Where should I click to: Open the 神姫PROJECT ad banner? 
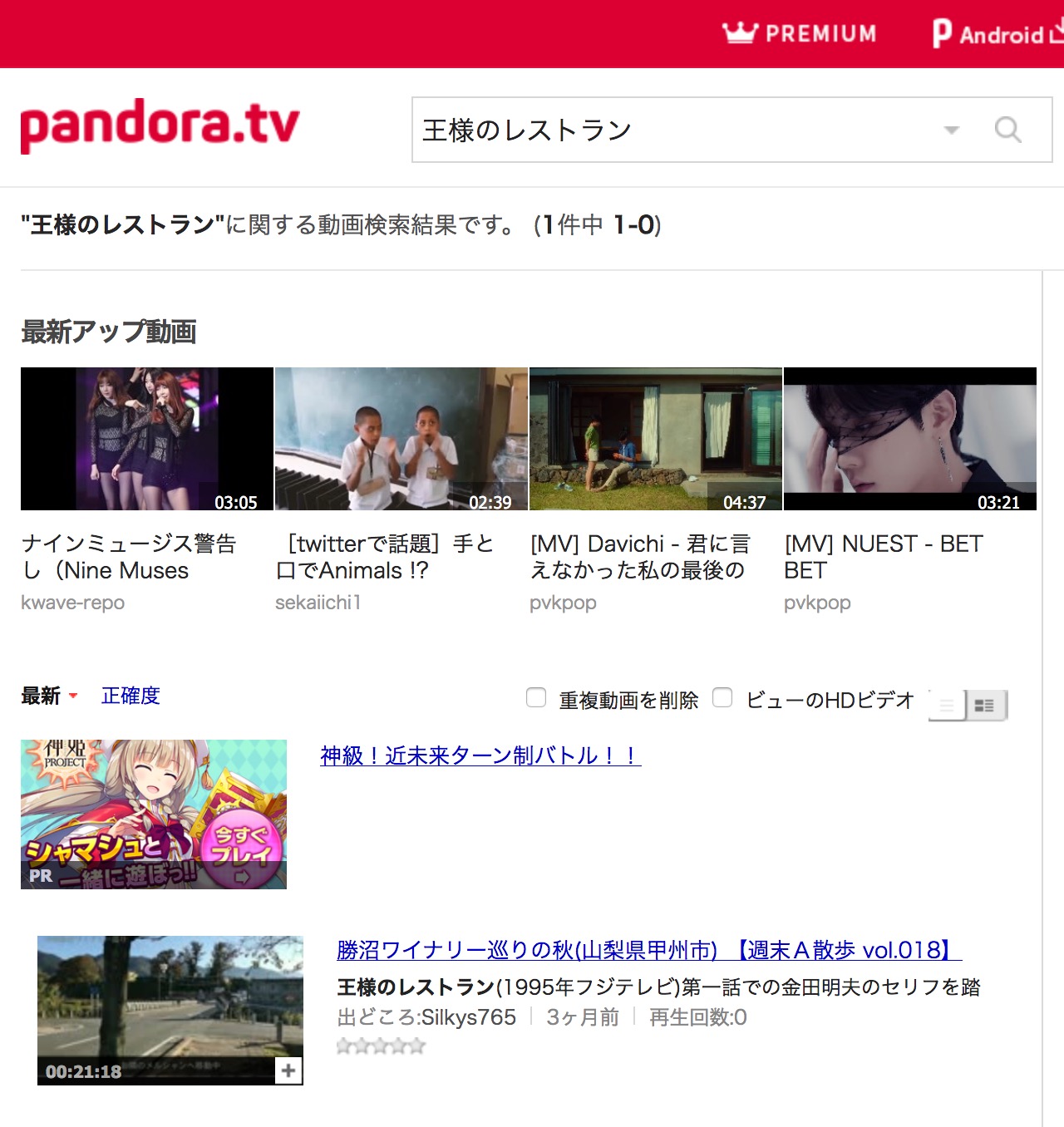[x=154, y=814]
